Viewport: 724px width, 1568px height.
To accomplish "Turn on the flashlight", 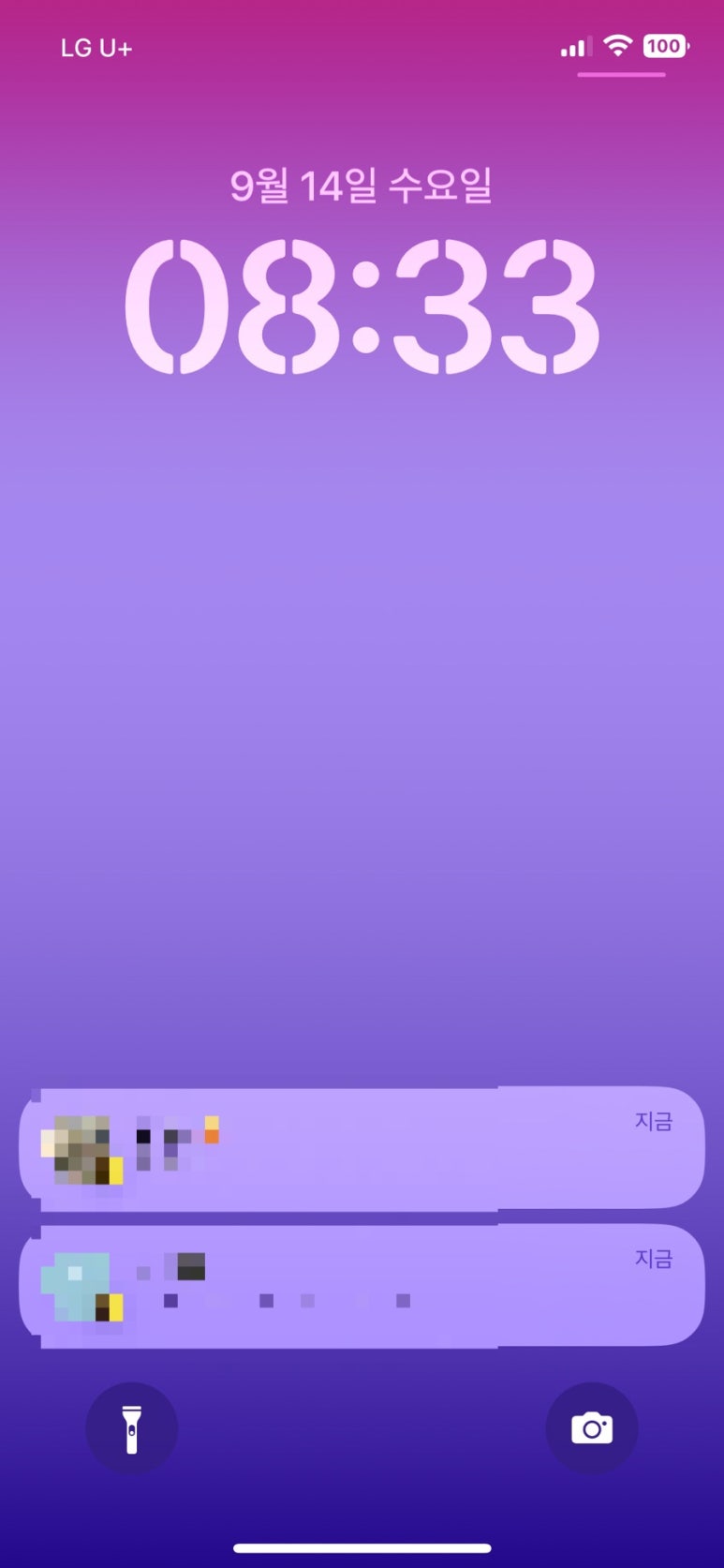I will pyautogui.click(x=131, y=1428).
